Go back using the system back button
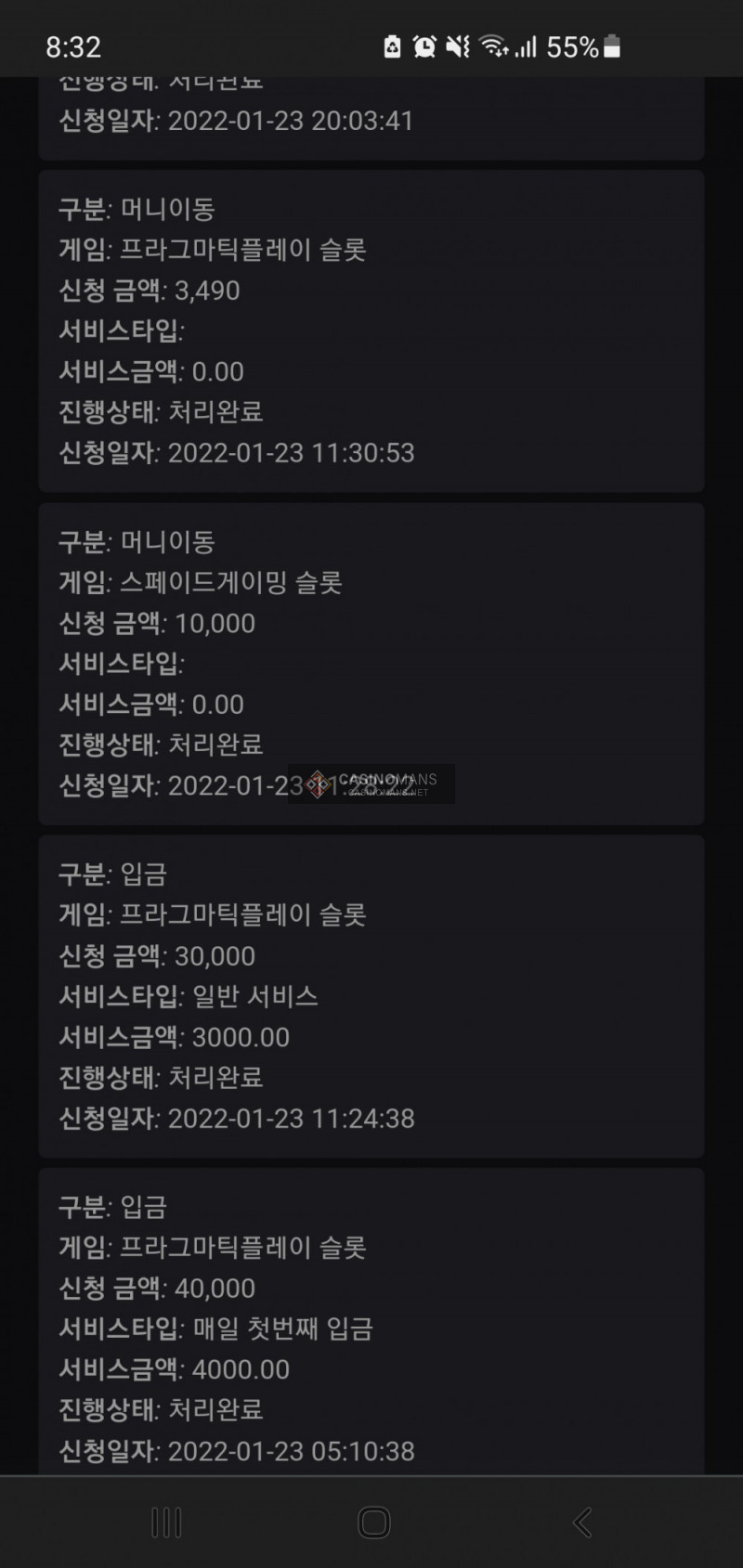The image size is (743, 1568). [582, 1523]
